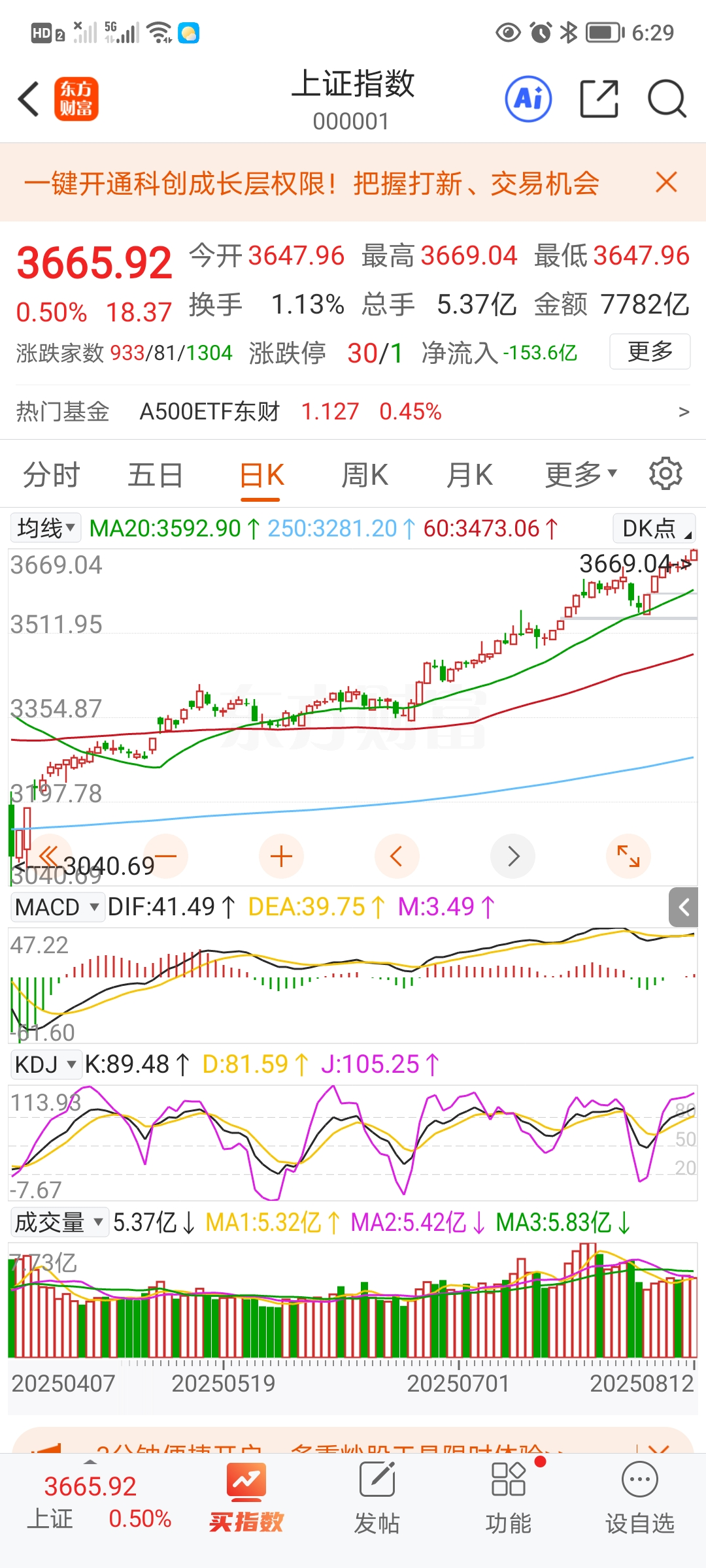Open the MACD indicator dropdown

pos(57,907)
